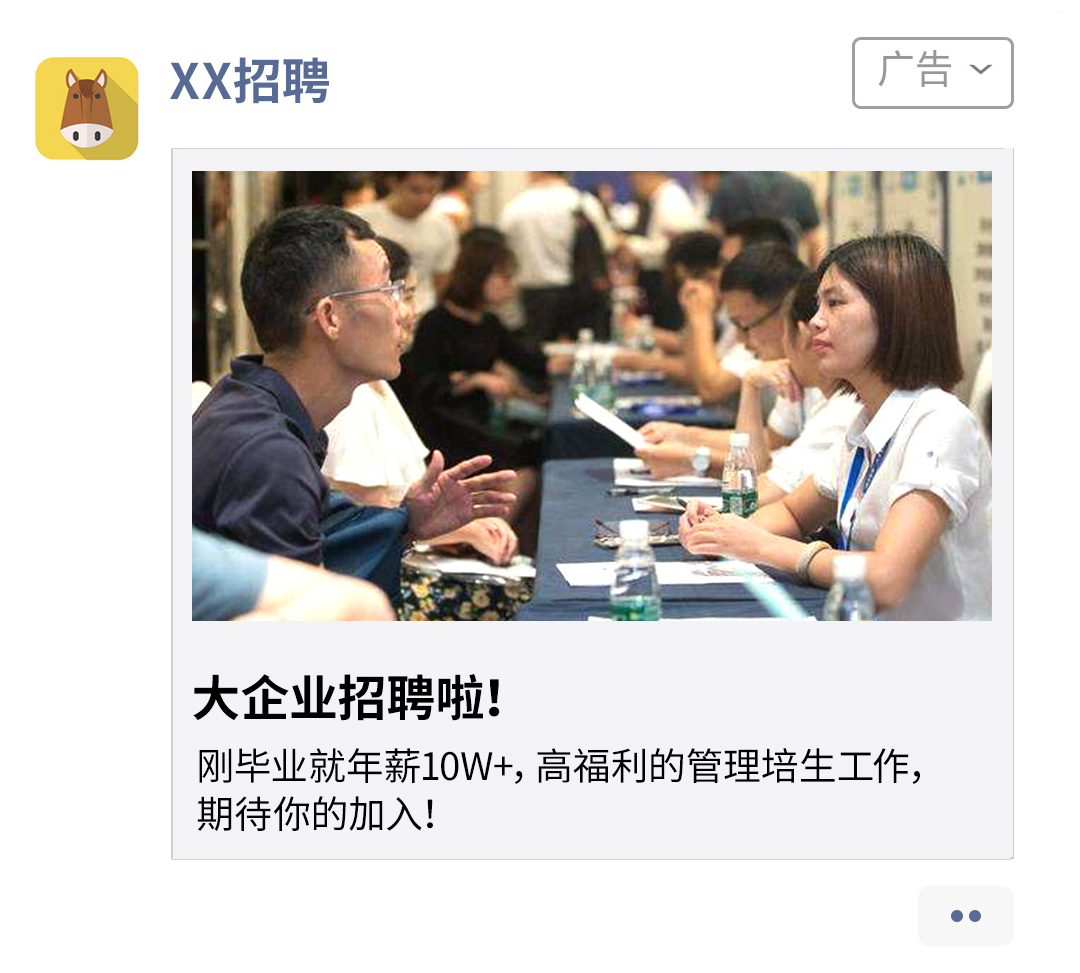This screenshot has height=973, width=1080.
Task: Open the XX招聘 profile name
Action: (x=250, y=82)
